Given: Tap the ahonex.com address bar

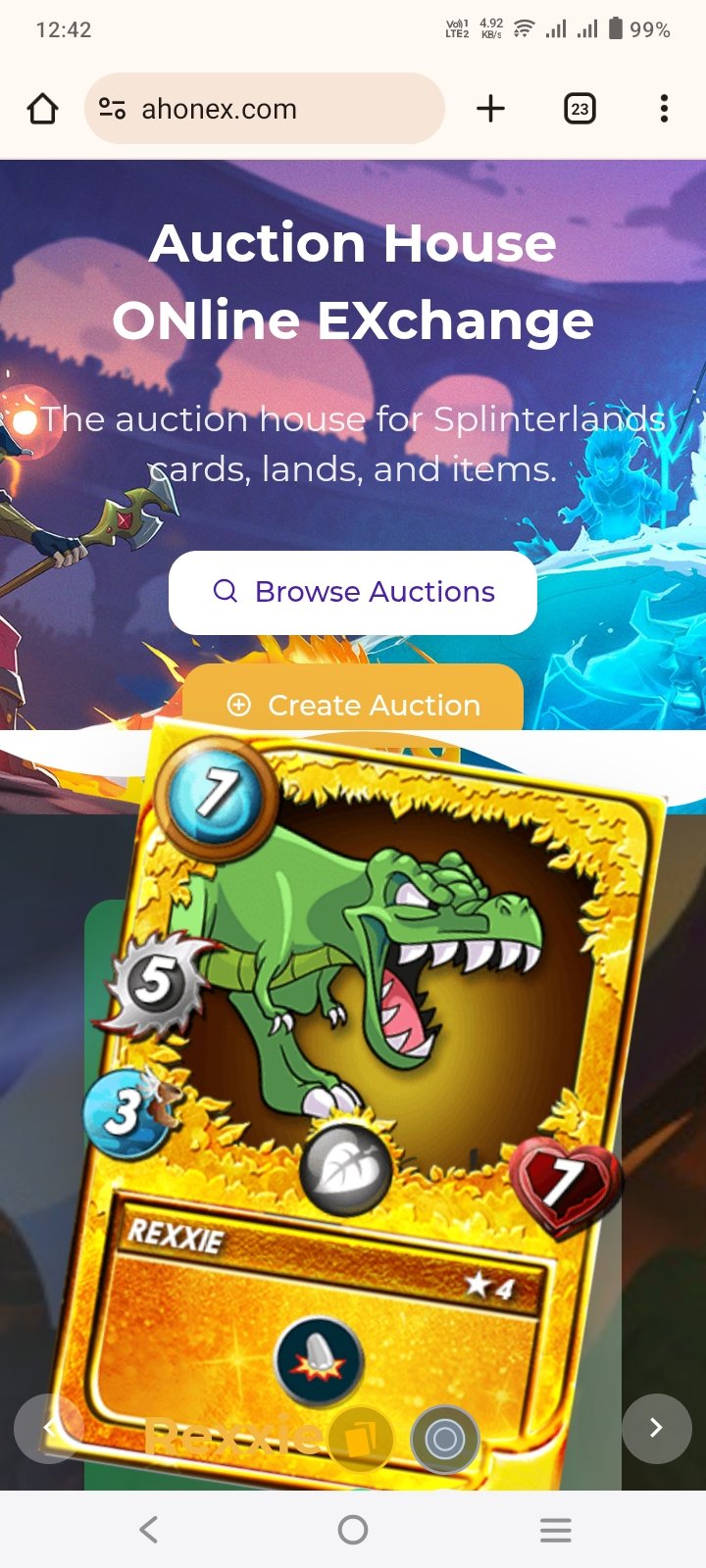Looking at the screenshot, I should [x=265, y=109].
